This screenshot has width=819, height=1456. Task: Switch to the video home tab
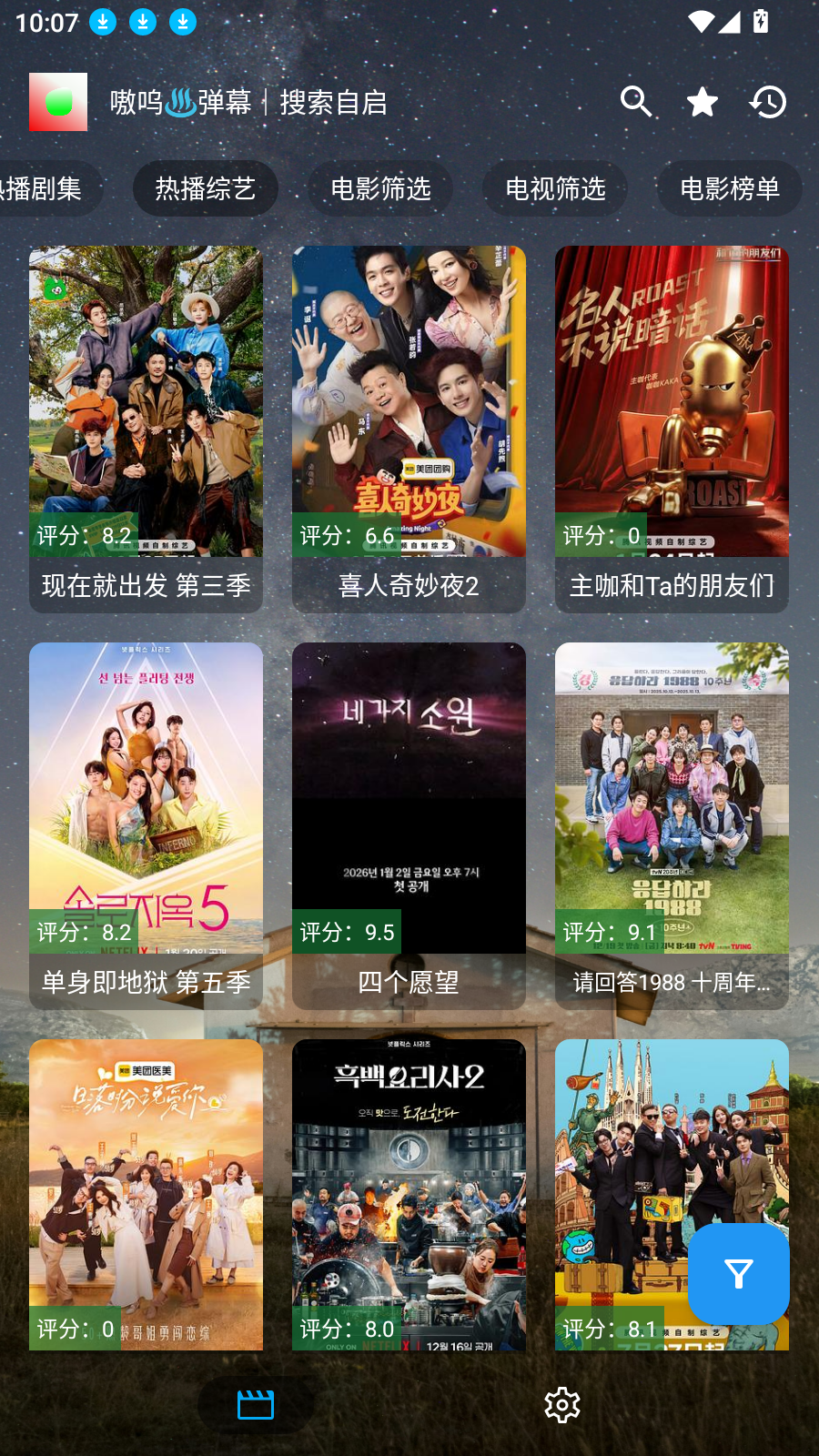256,1404
